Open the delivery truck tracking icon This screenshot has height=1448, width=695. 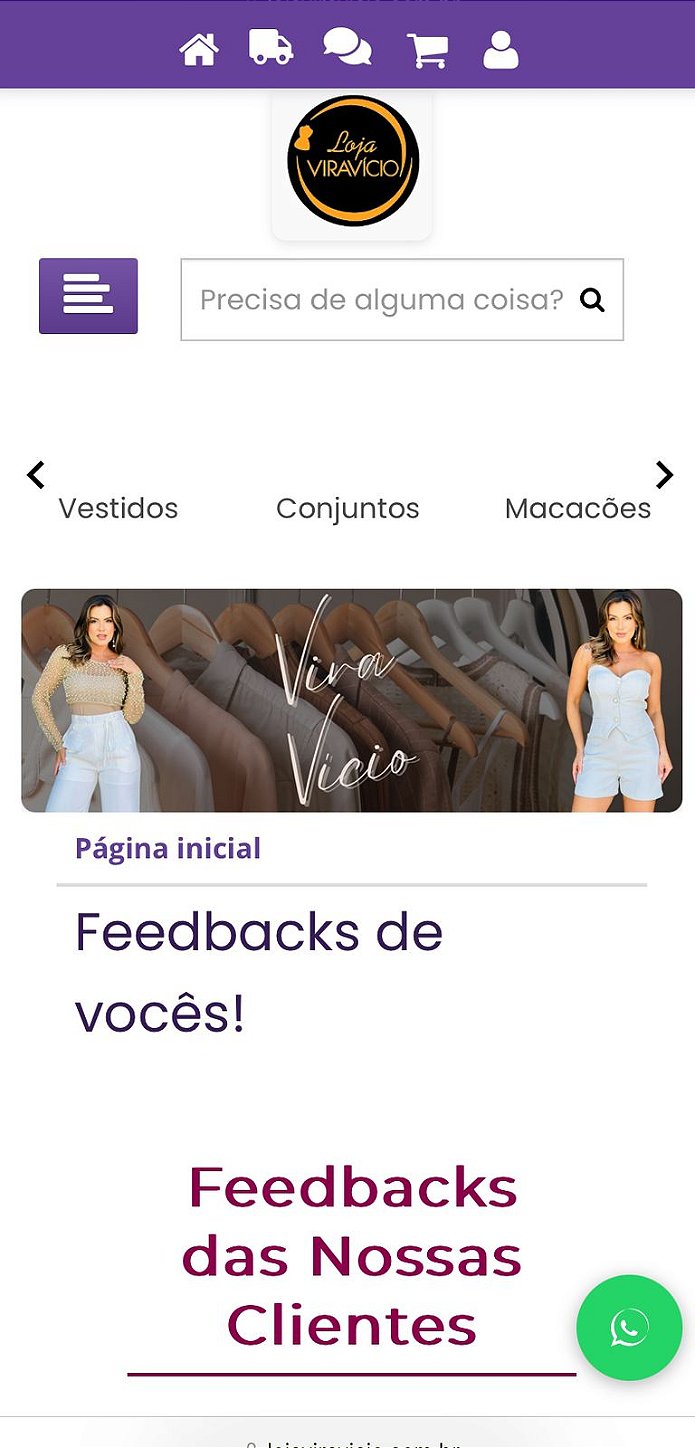click(271, 47)
